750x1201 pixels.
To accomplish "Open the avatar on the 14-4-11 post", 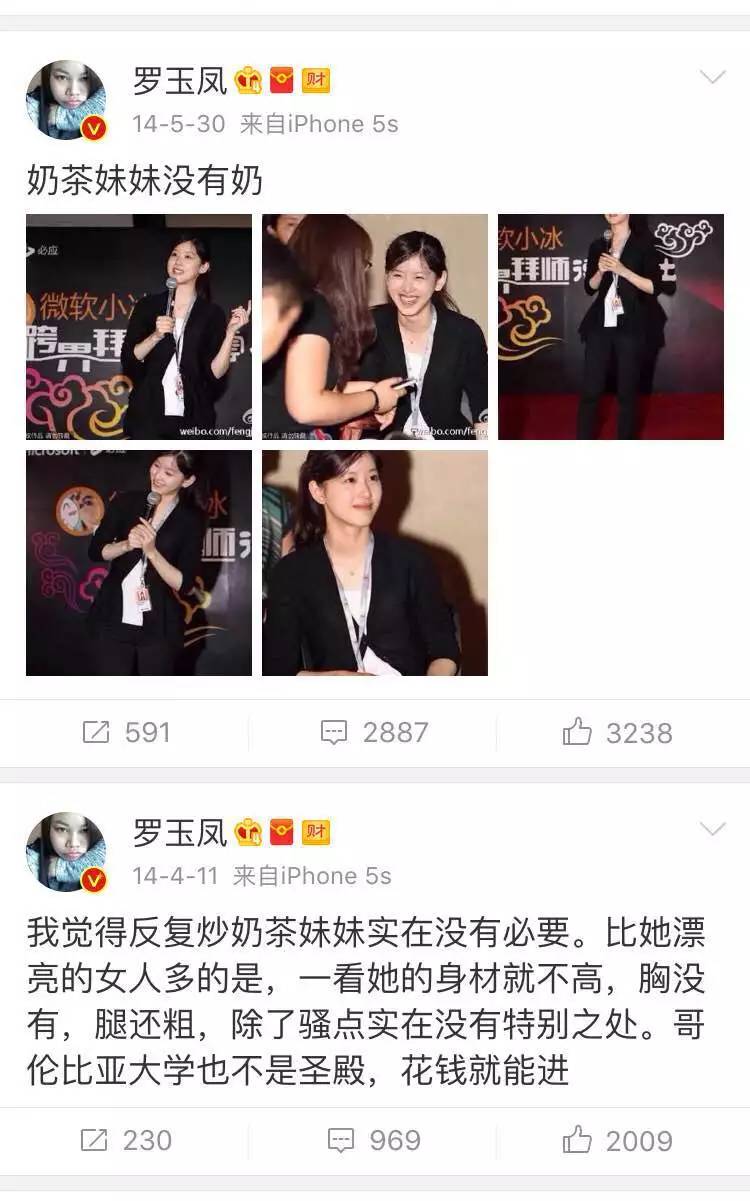I will pos(65,852).
